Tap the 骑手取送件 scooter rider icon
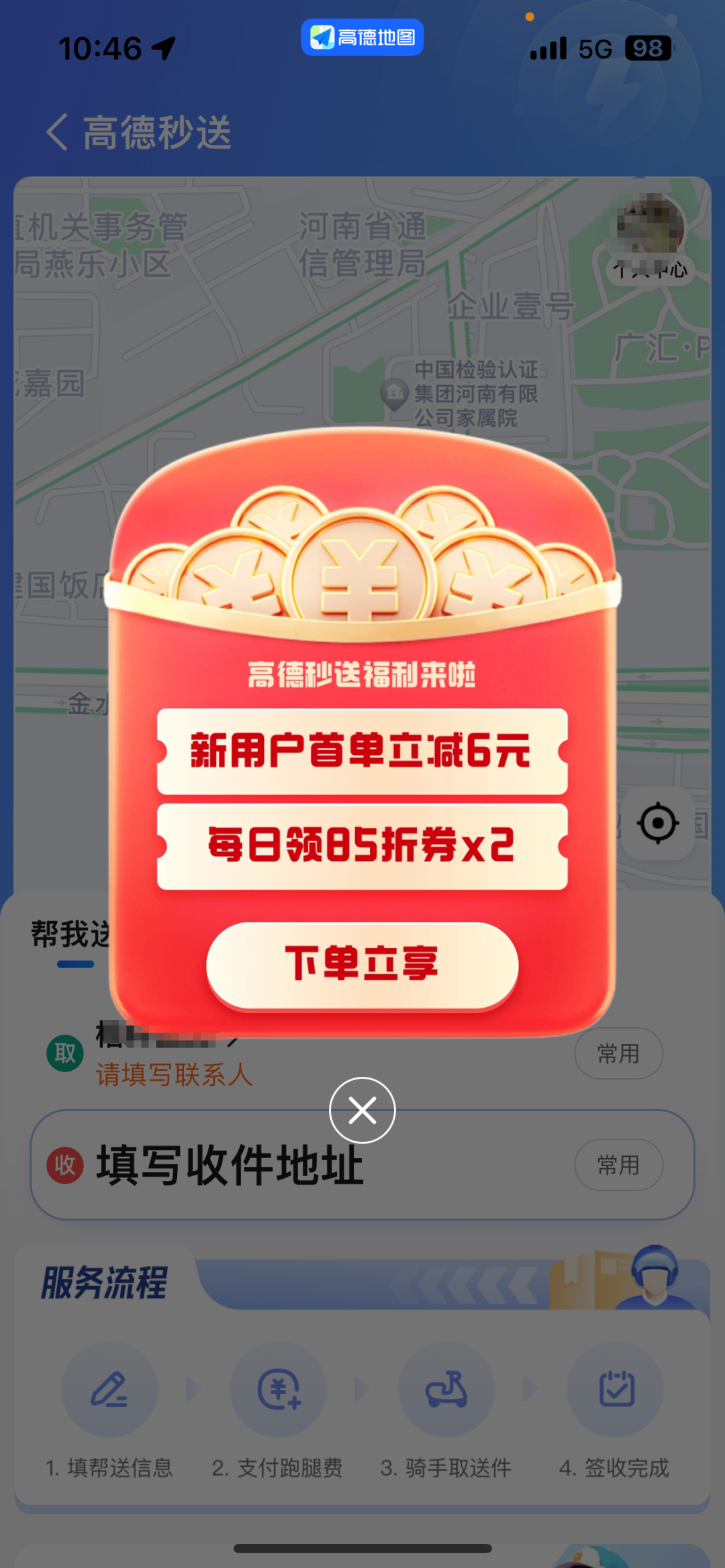The width and height of the screenshot is (725, 1568). [446, 1390]
